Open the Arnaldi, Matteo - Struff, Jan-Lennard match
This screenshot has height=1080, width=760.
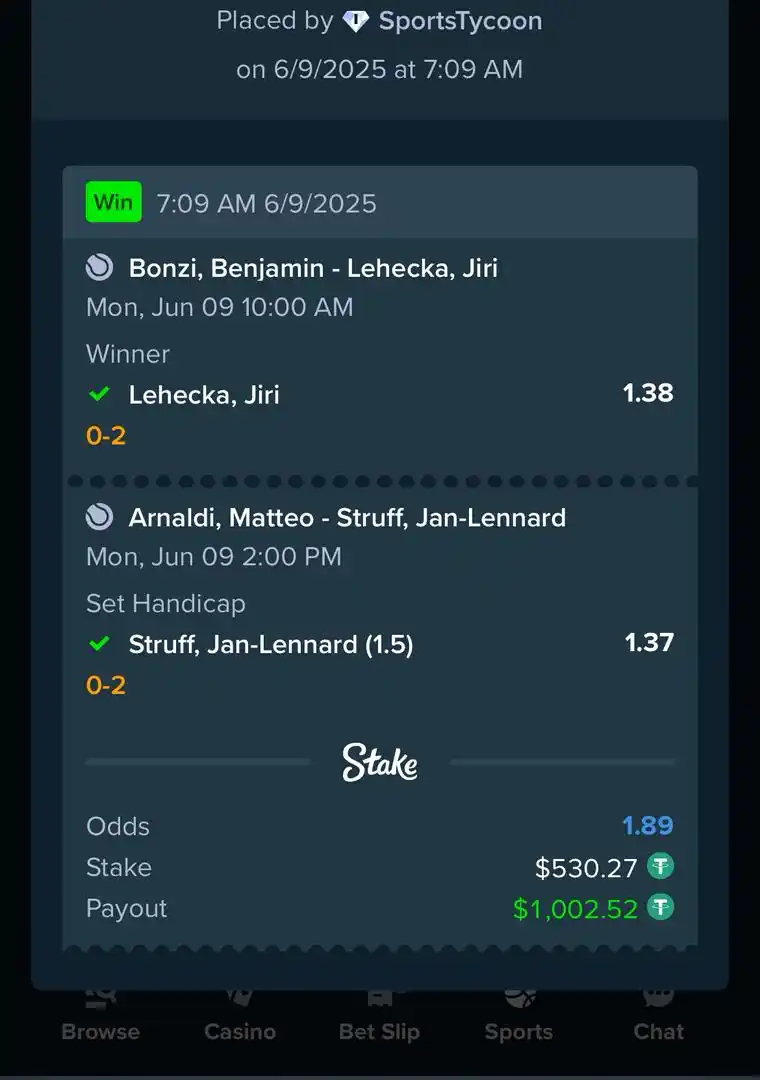[x=347, y=517]
